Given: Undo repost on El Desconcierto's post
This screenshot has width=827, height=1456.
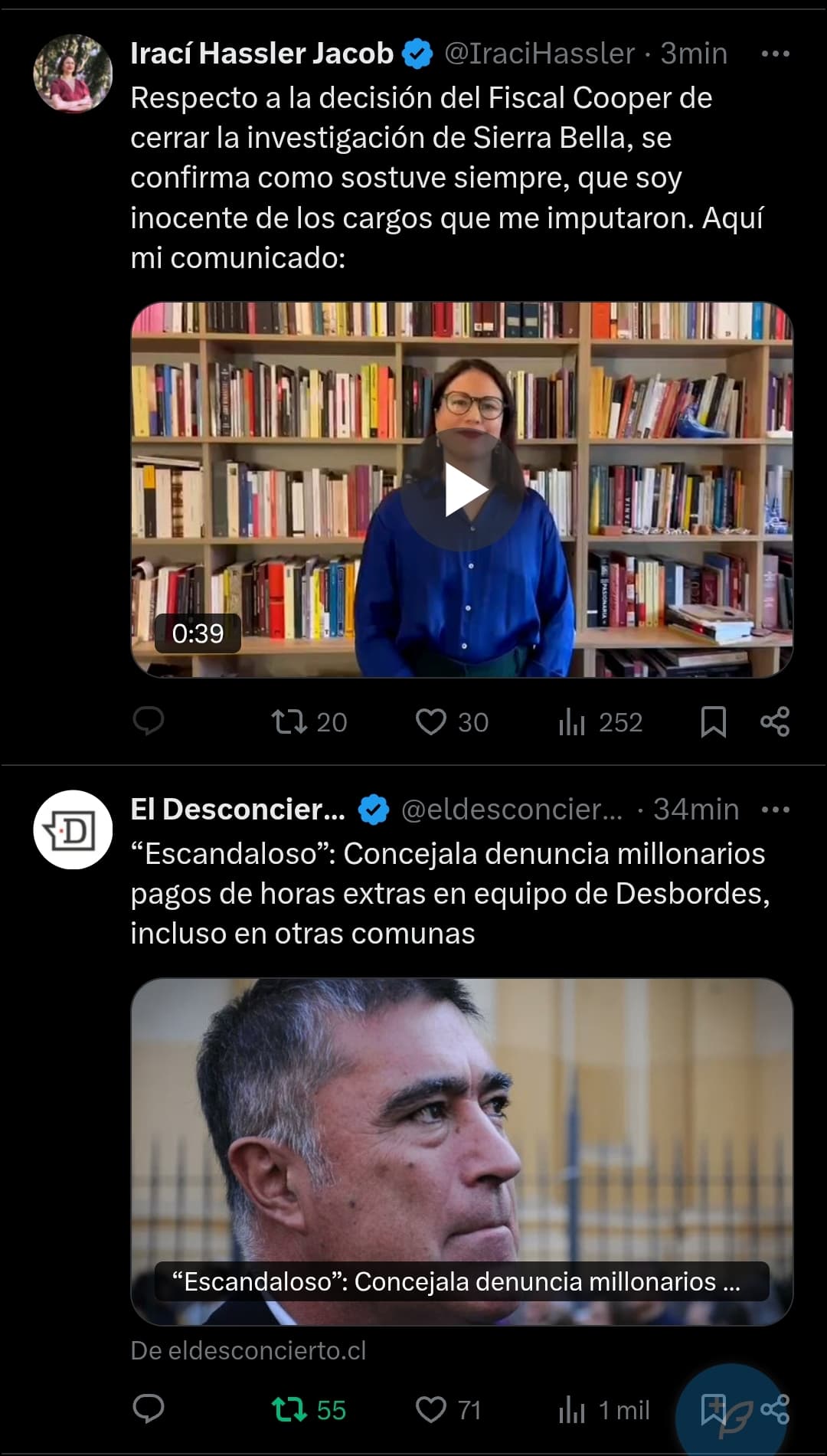Looking at the screenshot, I should (x=309, y=1409).
